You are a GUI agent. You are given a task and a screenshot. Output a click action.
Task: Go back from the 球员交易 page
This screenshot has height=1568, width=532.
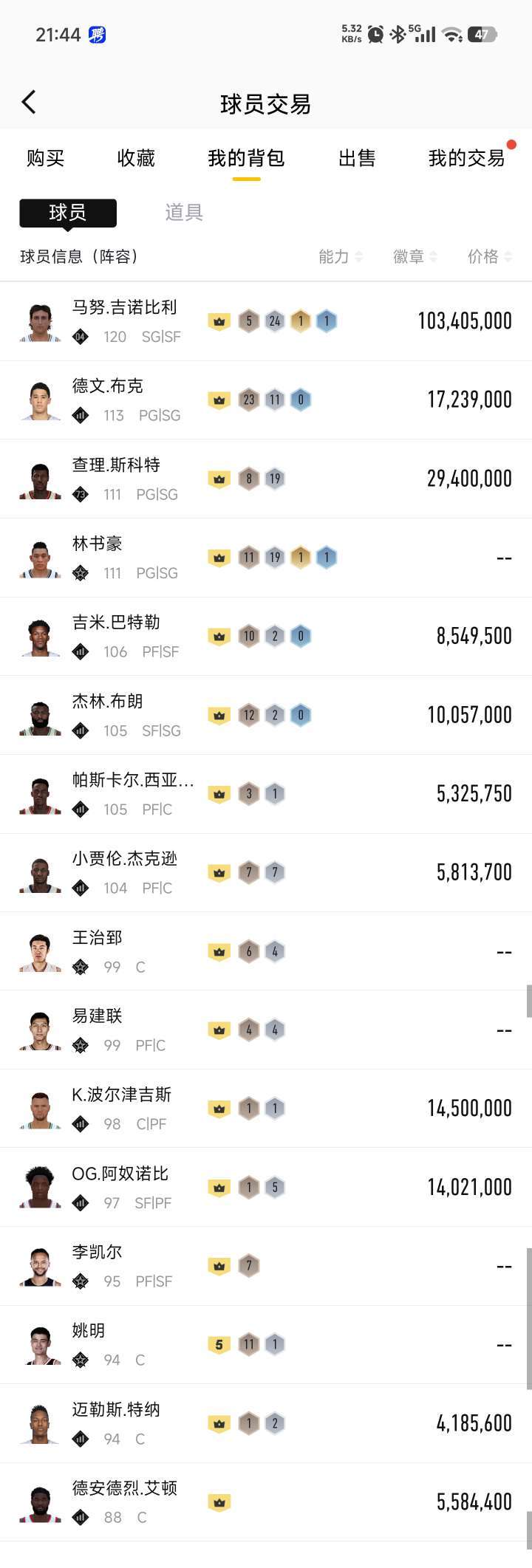click(x=30, y=103)
